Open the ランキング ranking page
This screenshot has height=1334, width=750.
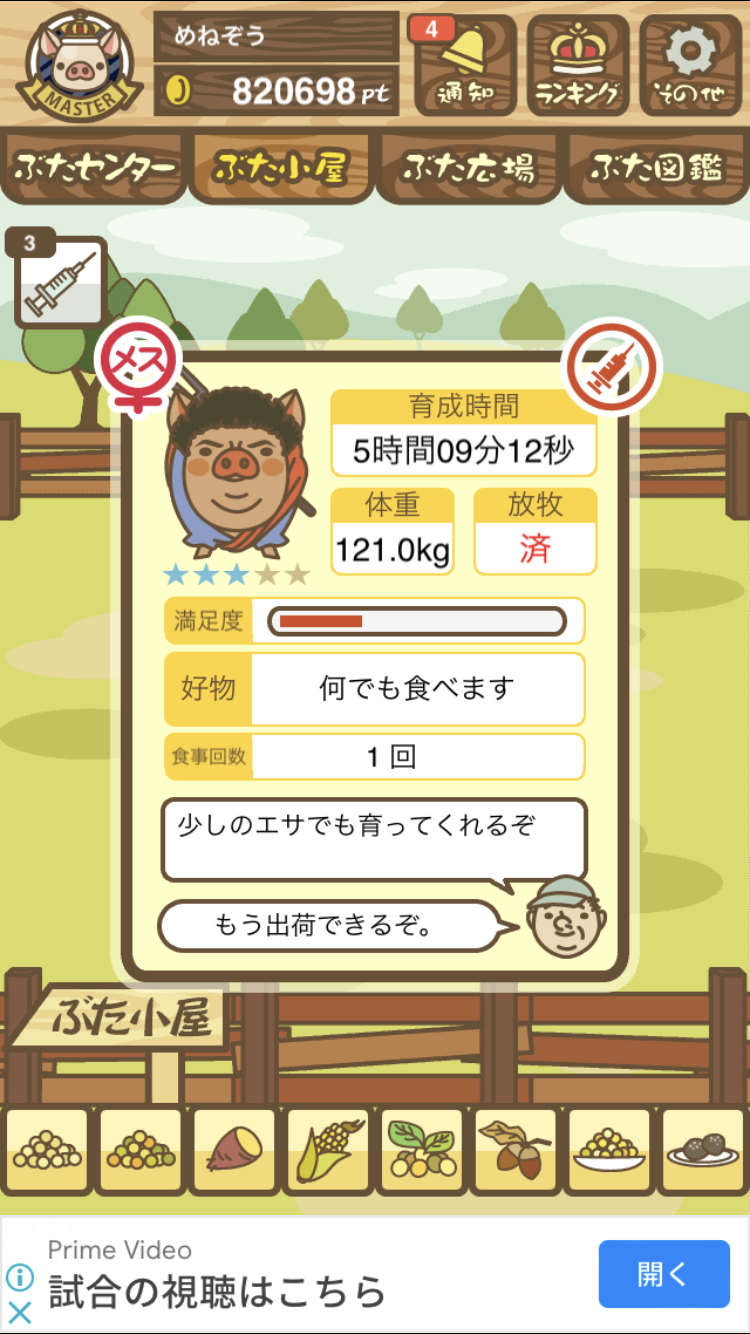click(577, 66)
